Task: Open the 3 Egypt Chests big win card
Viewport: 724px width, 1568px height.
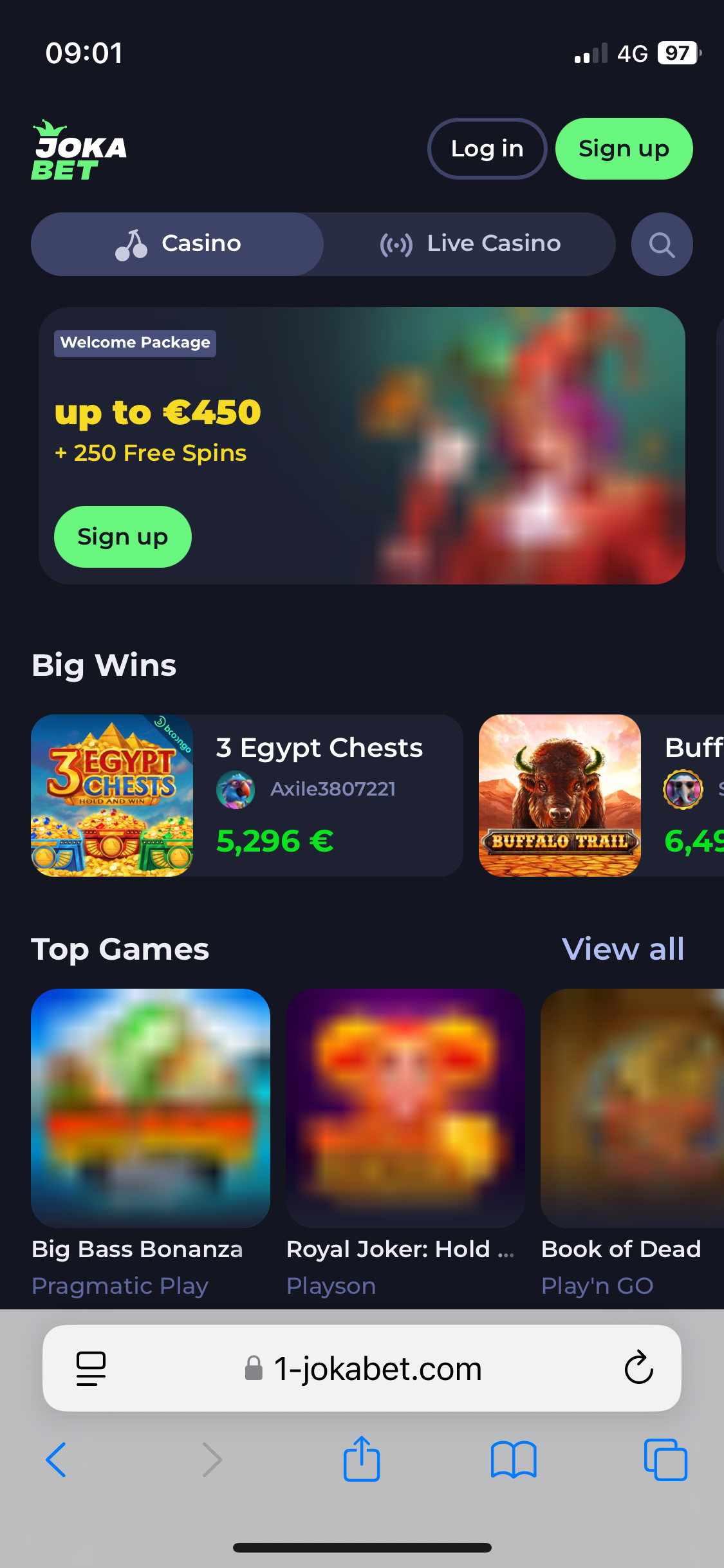Action: (247, 796)
